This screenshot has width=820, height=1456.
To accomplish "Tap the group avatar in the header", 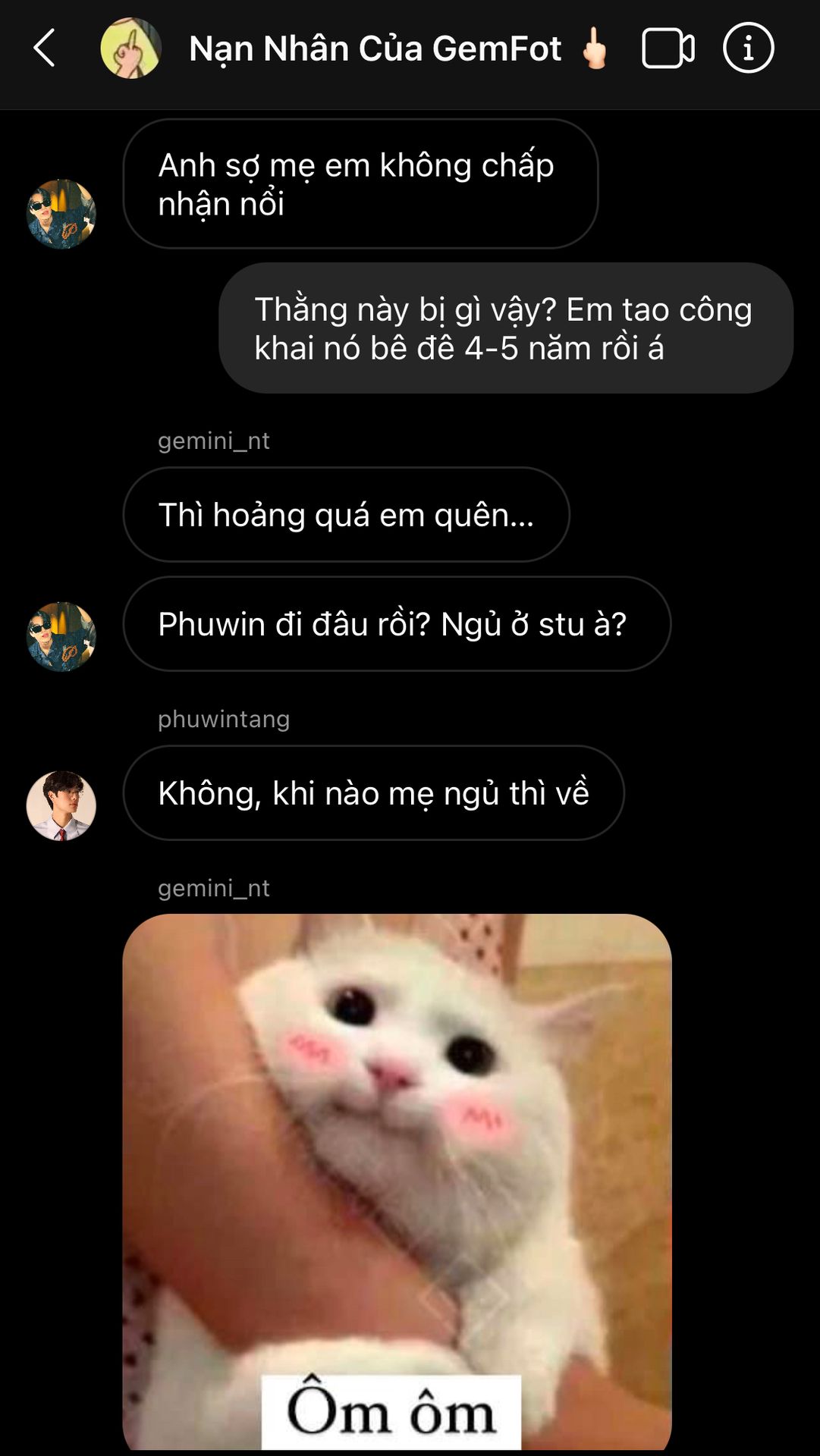I will 130,49.
